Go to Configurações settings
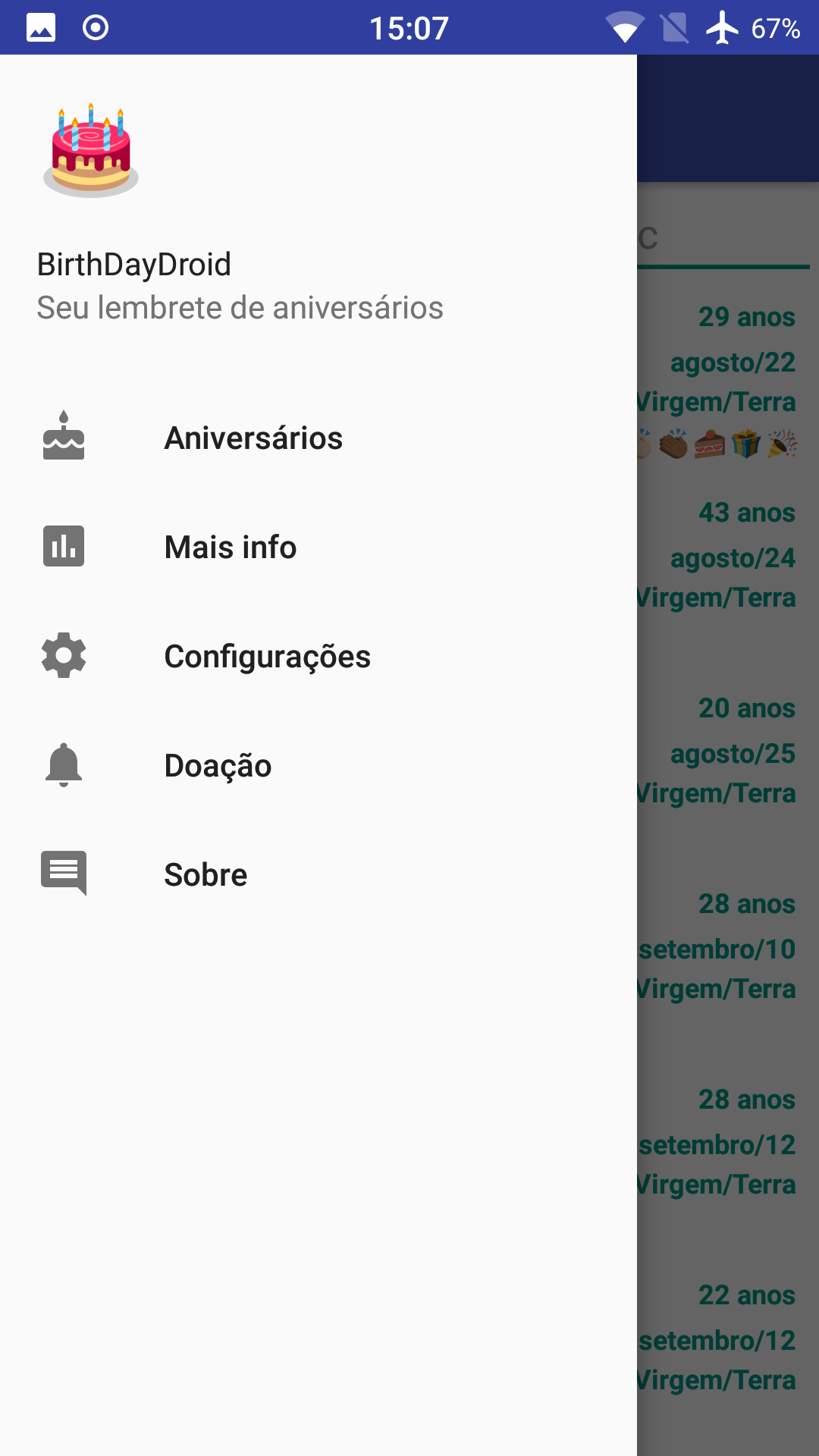This screenshot has height=1456, width=819. point(267,657)
